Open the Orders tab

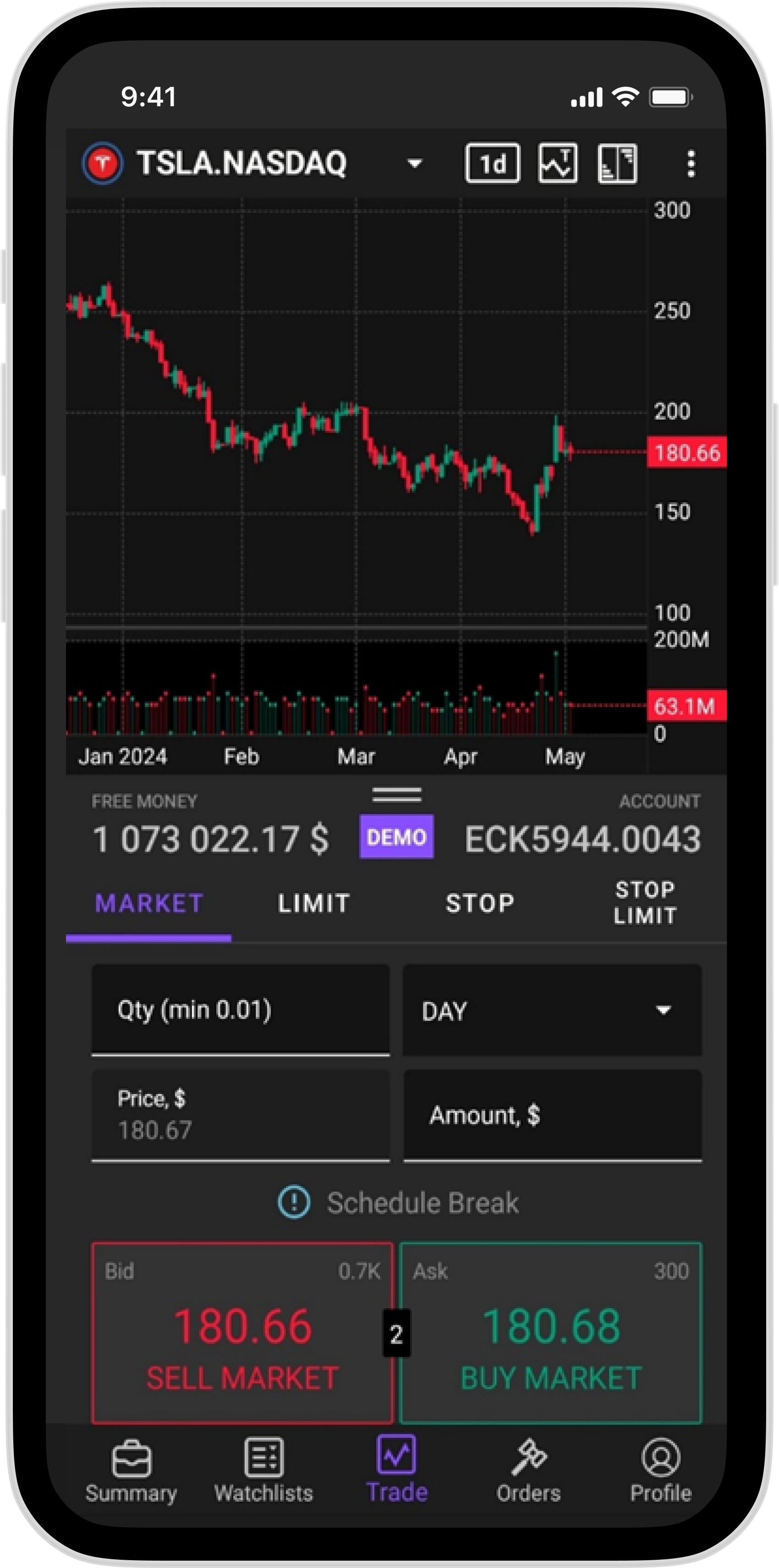point(528,1472)
